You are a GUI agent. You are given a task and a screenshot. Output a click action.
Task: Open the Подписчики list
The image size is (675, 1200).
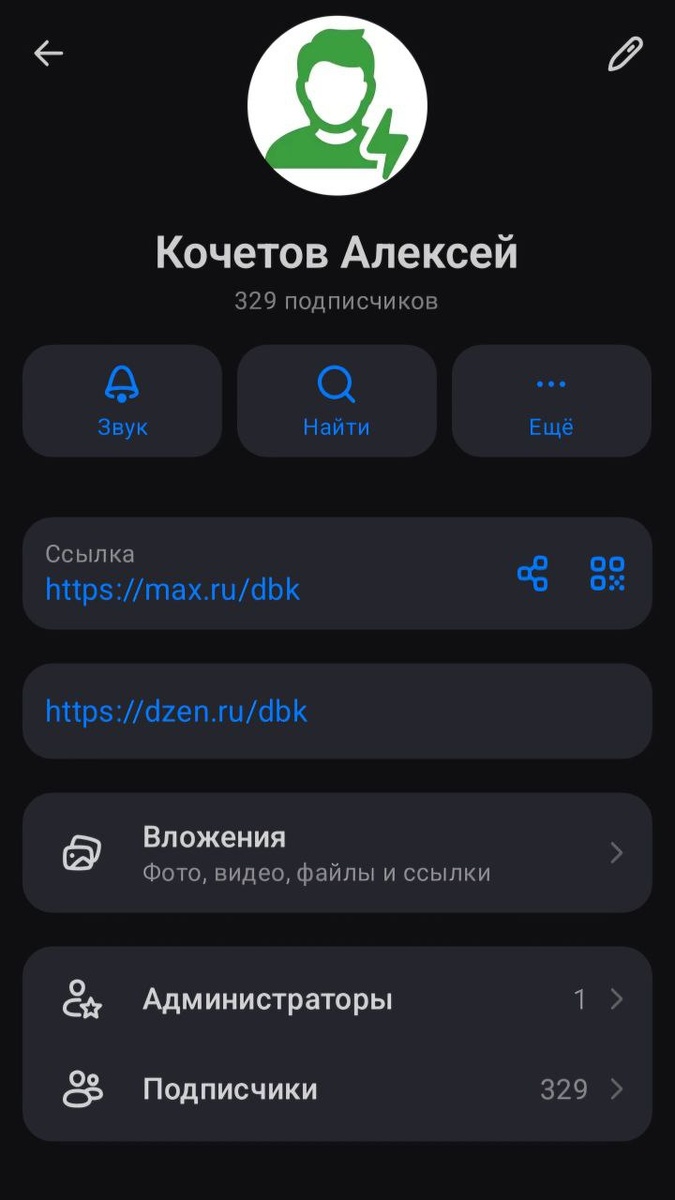[x=337, y=1089]
